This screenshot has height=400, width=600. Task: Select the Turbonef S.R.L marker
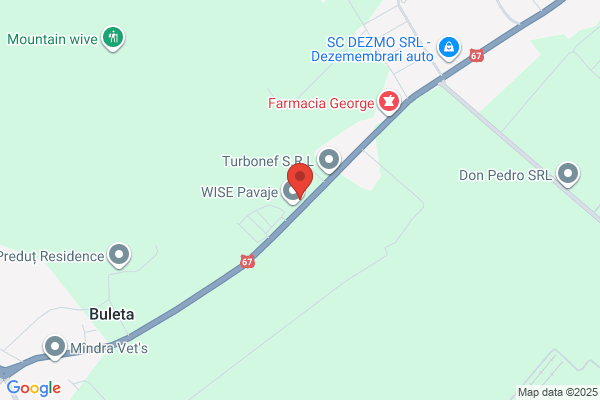coord(329,159)
